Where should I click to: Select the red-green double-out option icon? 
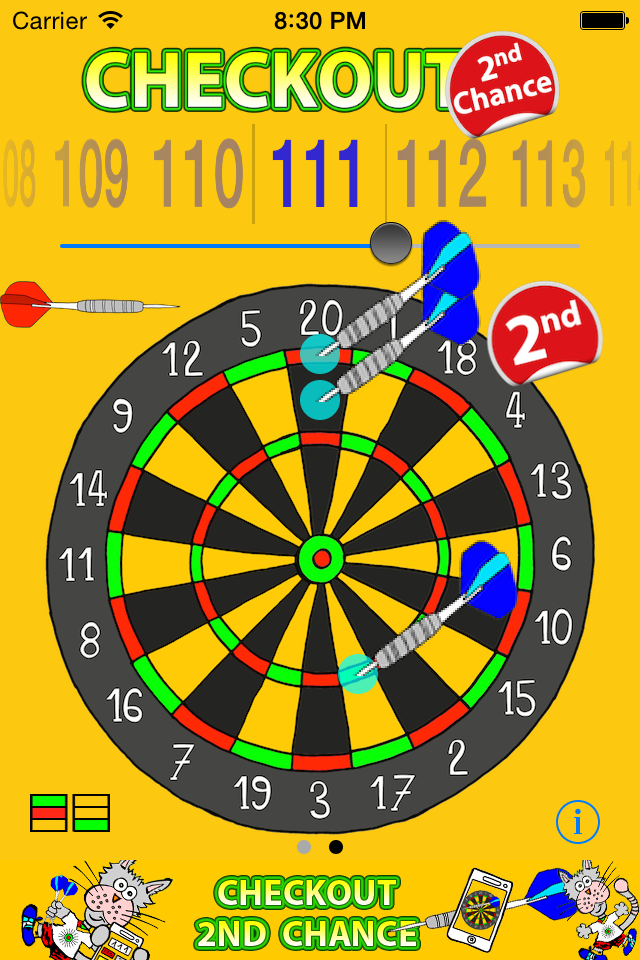pyautogui.click(x=48, y=813)
